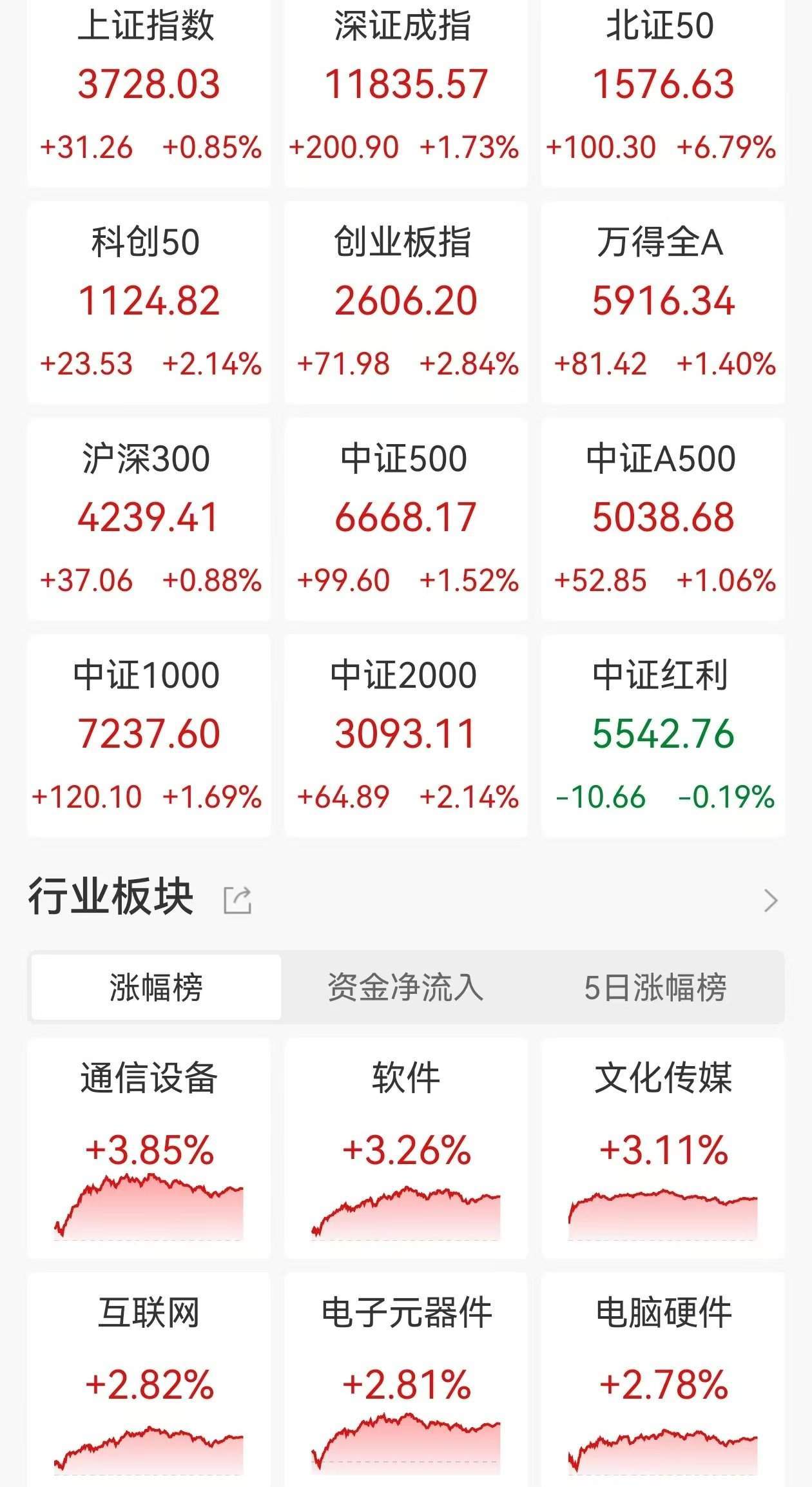Open the 电子元器件 sector card
This screenshot has height=1487, width=812.
tap(406, 1379)
